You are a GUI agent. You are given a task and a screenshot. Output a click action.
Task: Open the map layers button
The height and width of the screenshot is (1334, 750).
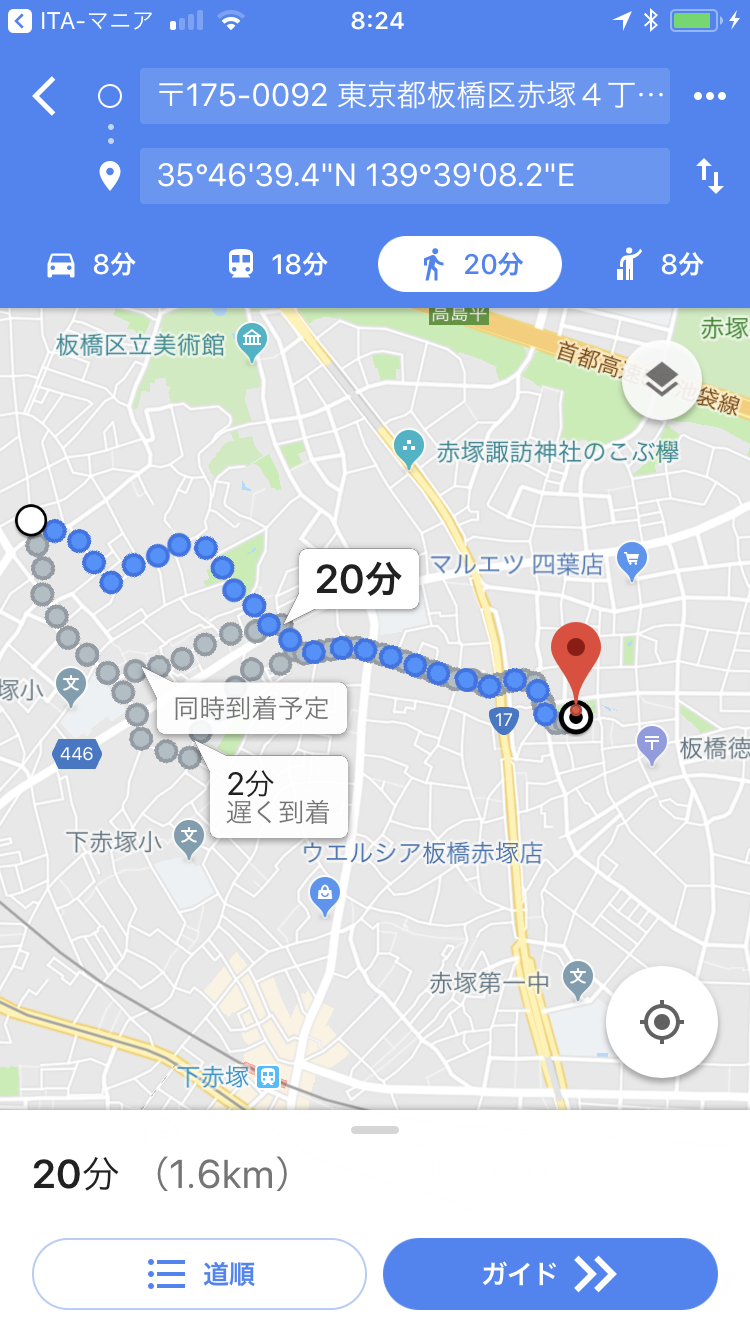[x=661, y=379]
